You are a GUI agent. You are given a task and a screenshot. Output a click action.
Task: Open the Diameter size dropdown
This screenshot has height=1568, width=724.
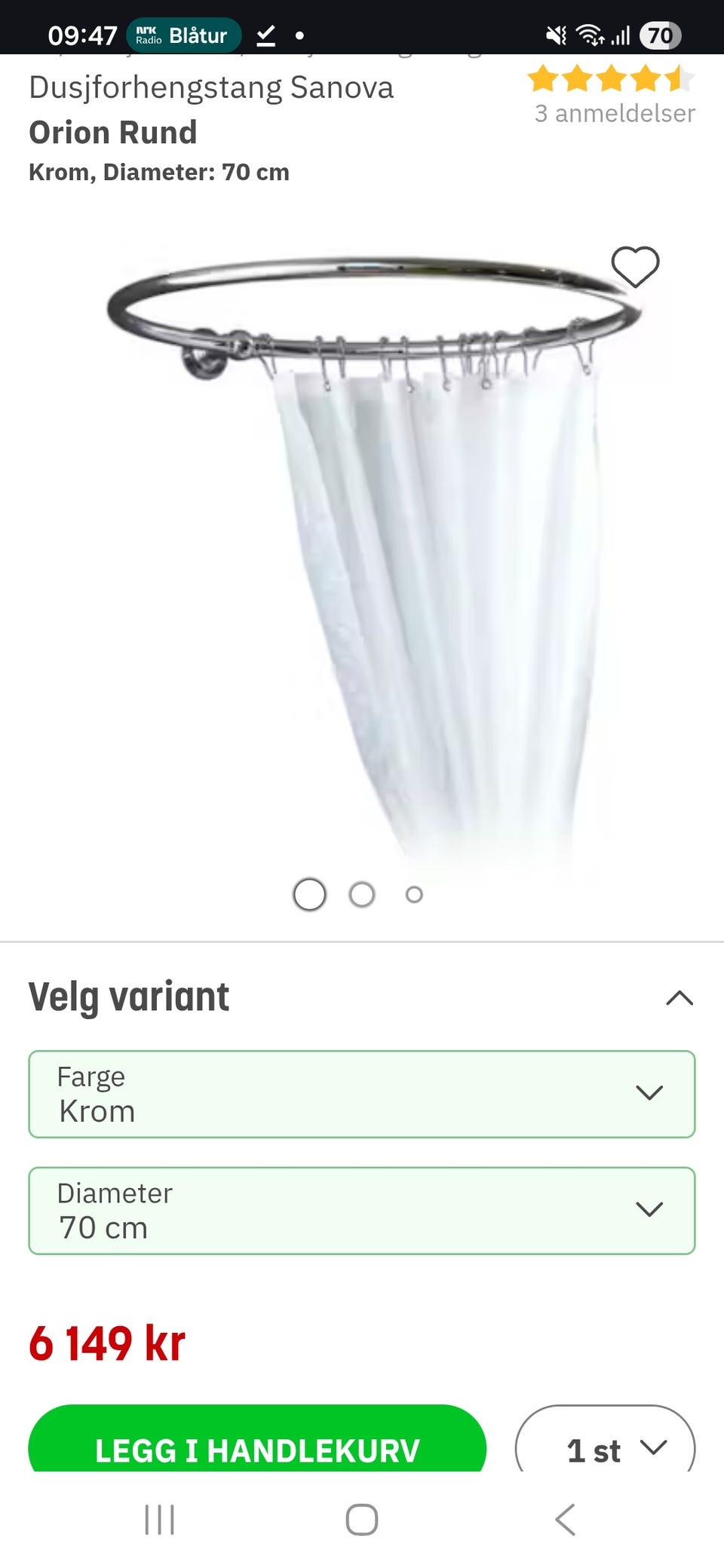coord(362,1210)
